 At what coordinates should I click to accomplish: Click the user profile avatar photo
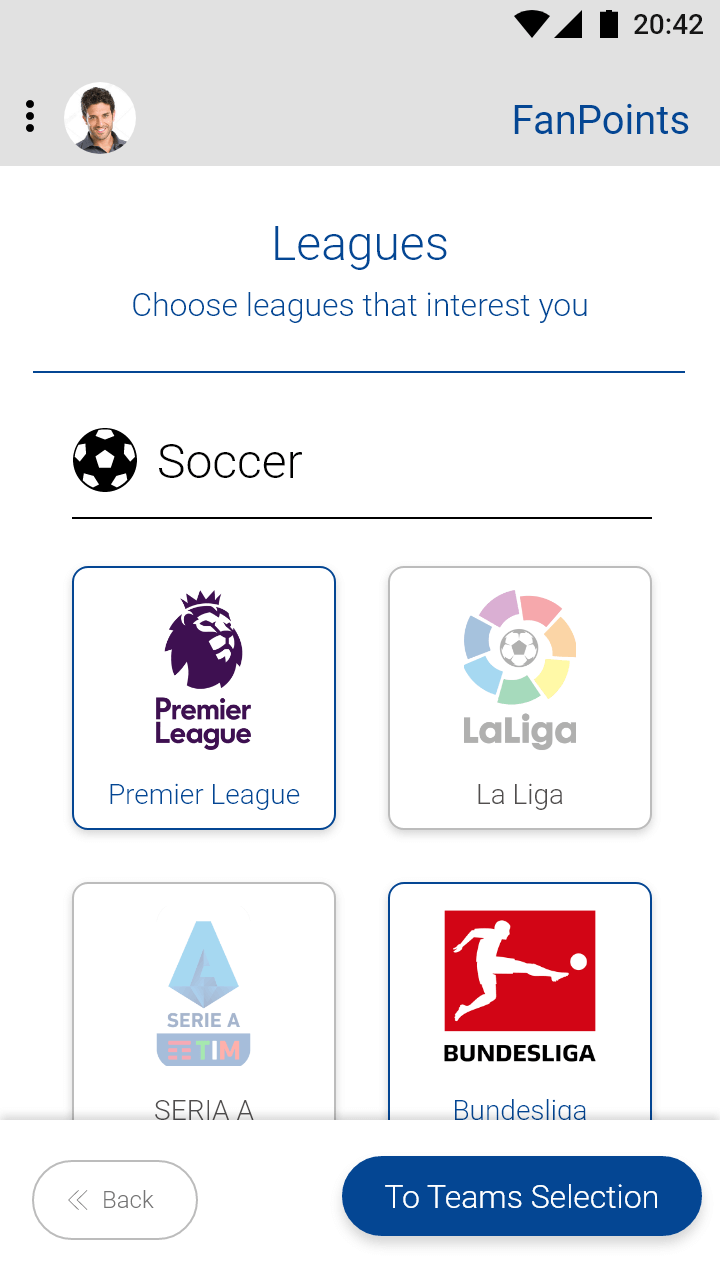(100, 117)
